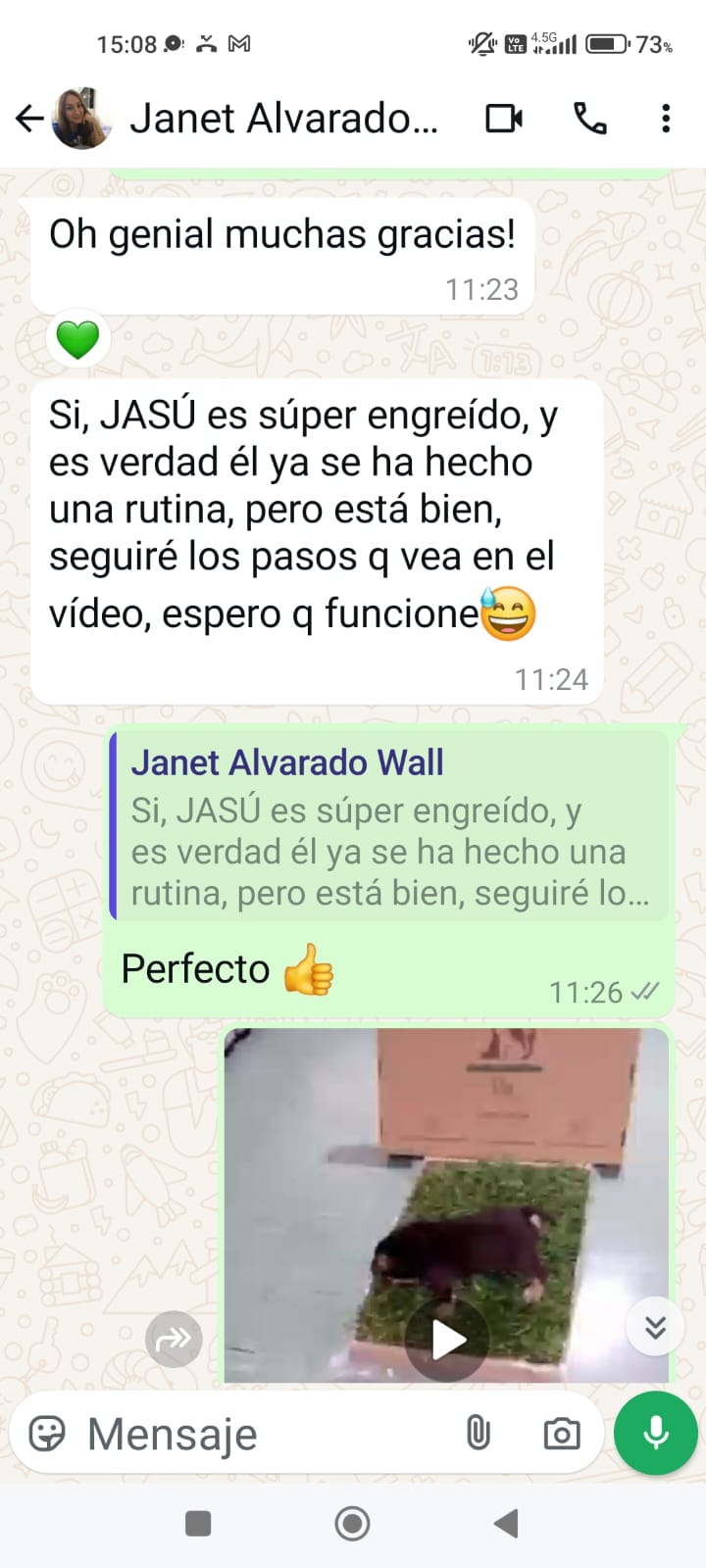Screen dimensions: 706x1568
Task: Open Janet Alvarado's contact info
Action: [x=282, y=119]
